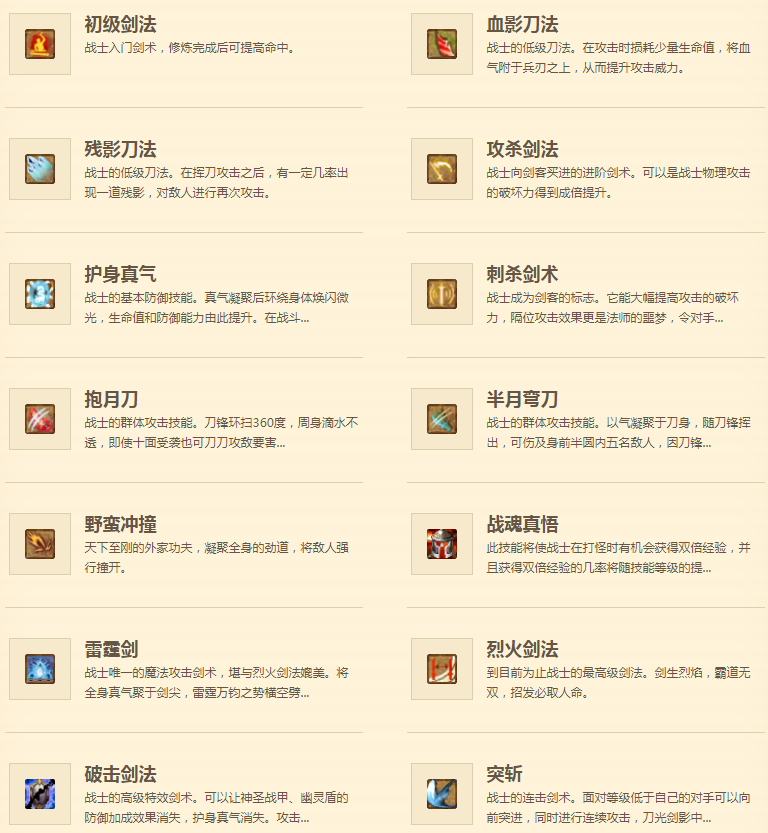Select the 野蛮冲撞 skill row
The width and height of the screenshot is (768, 833).
point(120,525)
